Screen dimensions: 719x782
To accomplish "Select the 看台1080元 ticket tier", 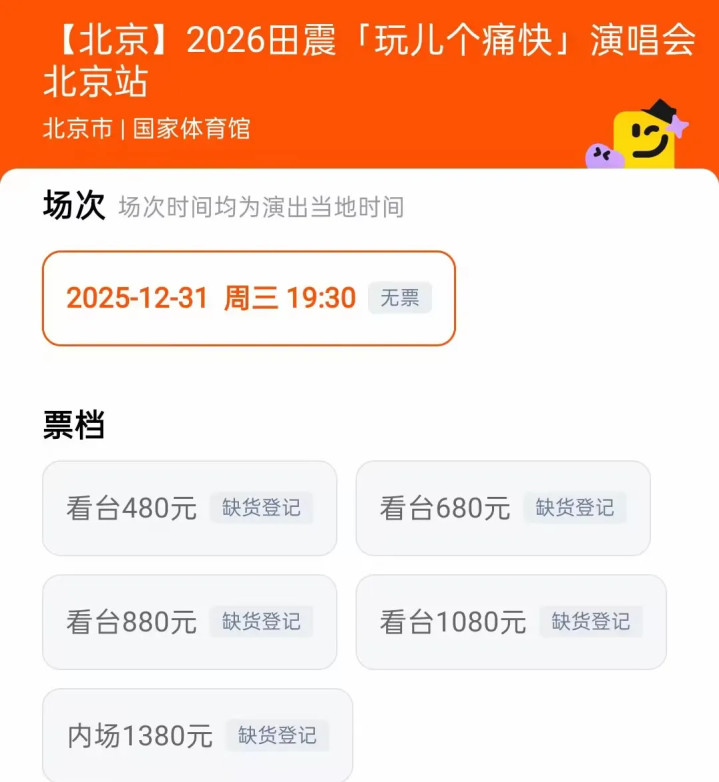I will pyautogui.click(x=510, y=622).
